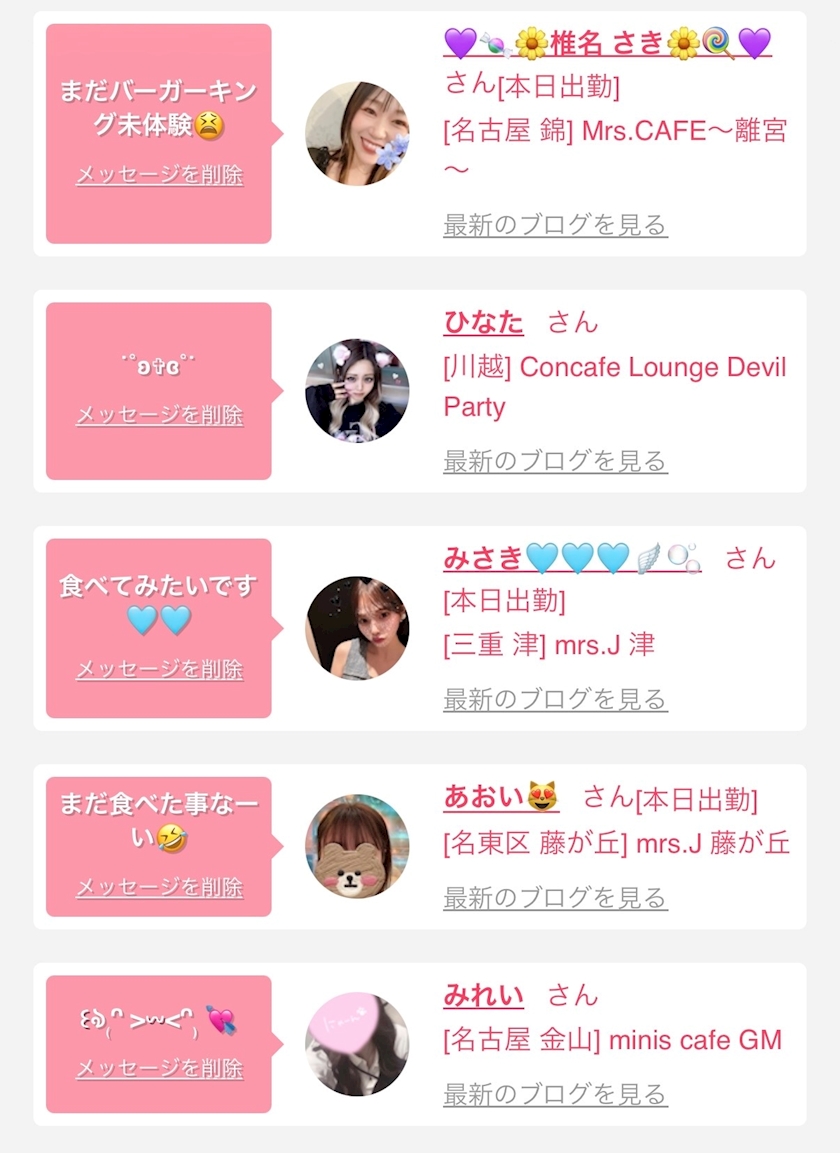Delete the まだバーガーキング未体験 message
This screenshot has height=1153, width=840.
[160, 175]
